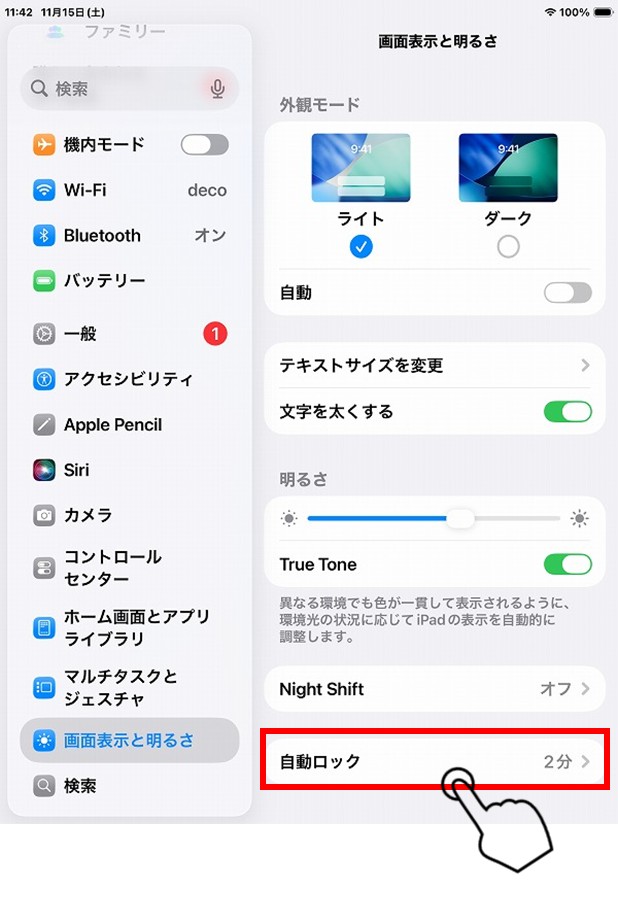The width and height of the screenshot is (618, 901).
Task: Open バッテリー settings
Action: (130, 281)
